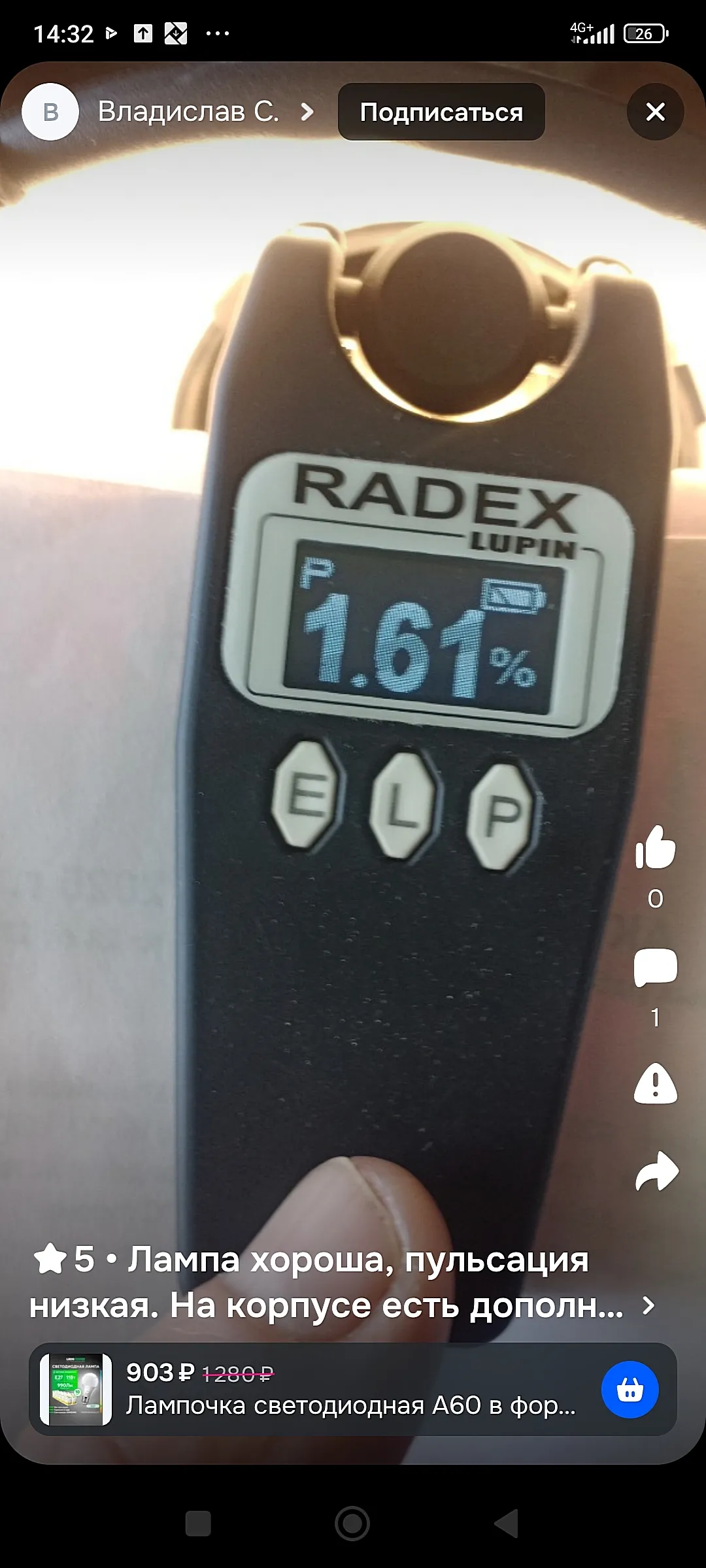The width and height of the screenshot is (706, 1568).
Task: Expand the full review text
Action: tap(648, 1305)
